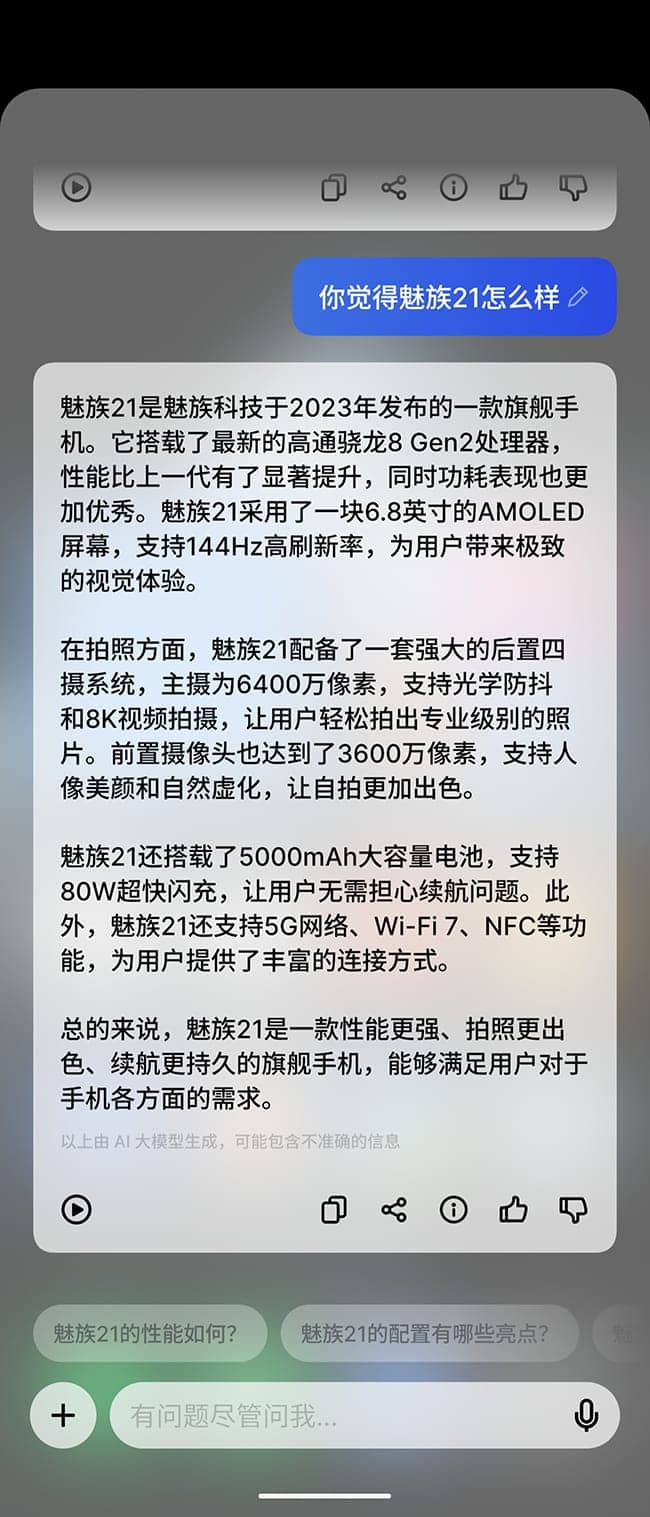
Task: Edit the question 你觉得魅族21怎么样
Action: 577,297
